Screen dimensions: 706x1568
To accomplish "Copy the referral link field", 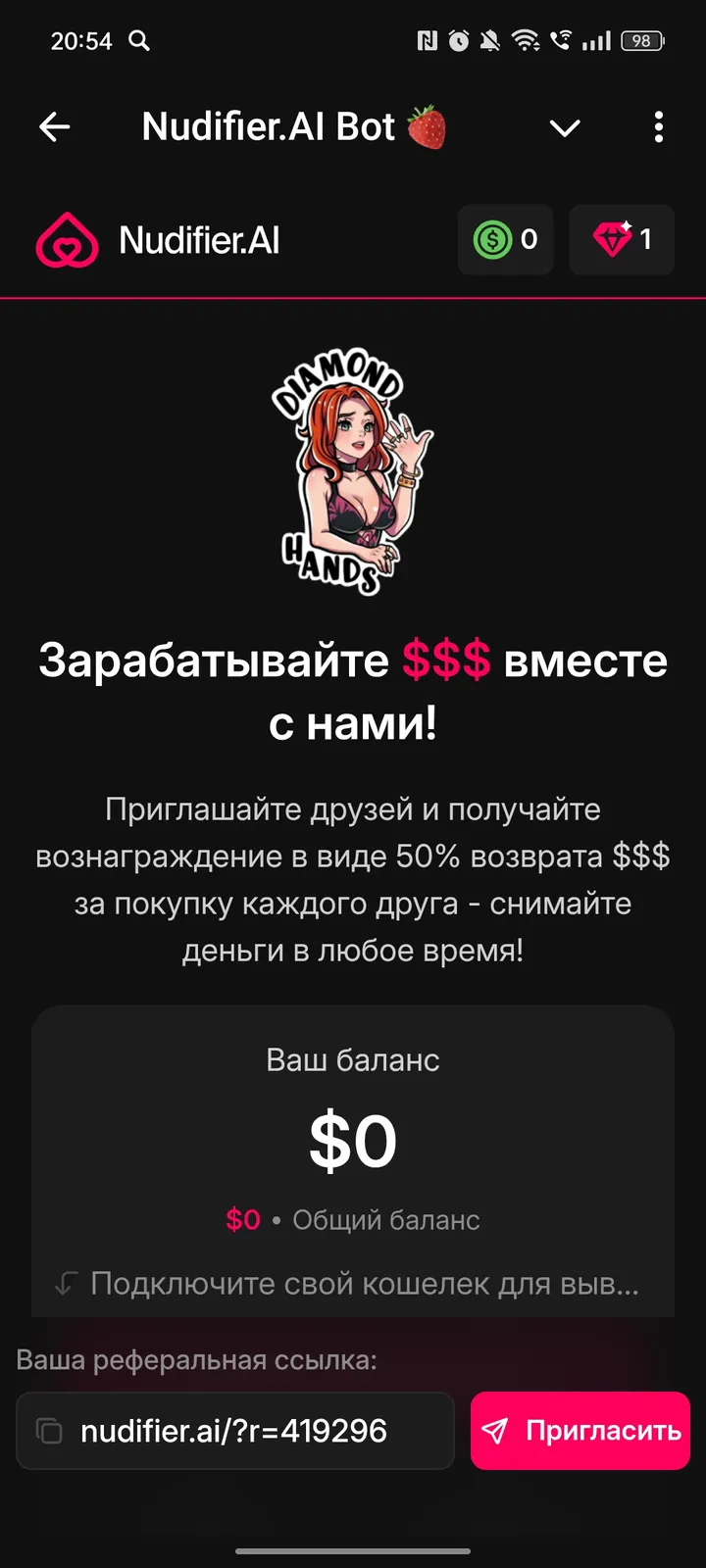I will click(235, 1431).
